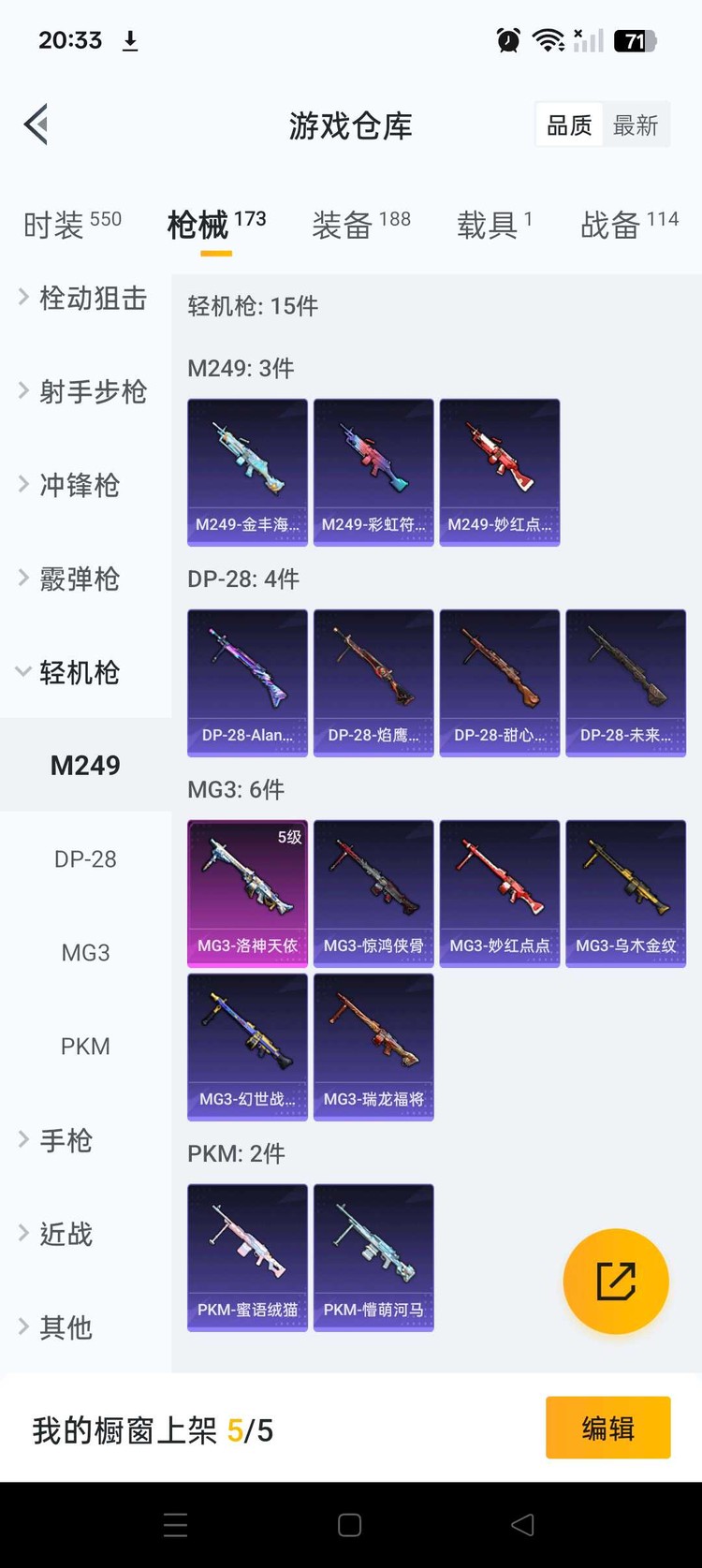This screenshot has height=1568, width=702.
Task: Open the MG3-乌木金纹 skin
Action: 625,893
